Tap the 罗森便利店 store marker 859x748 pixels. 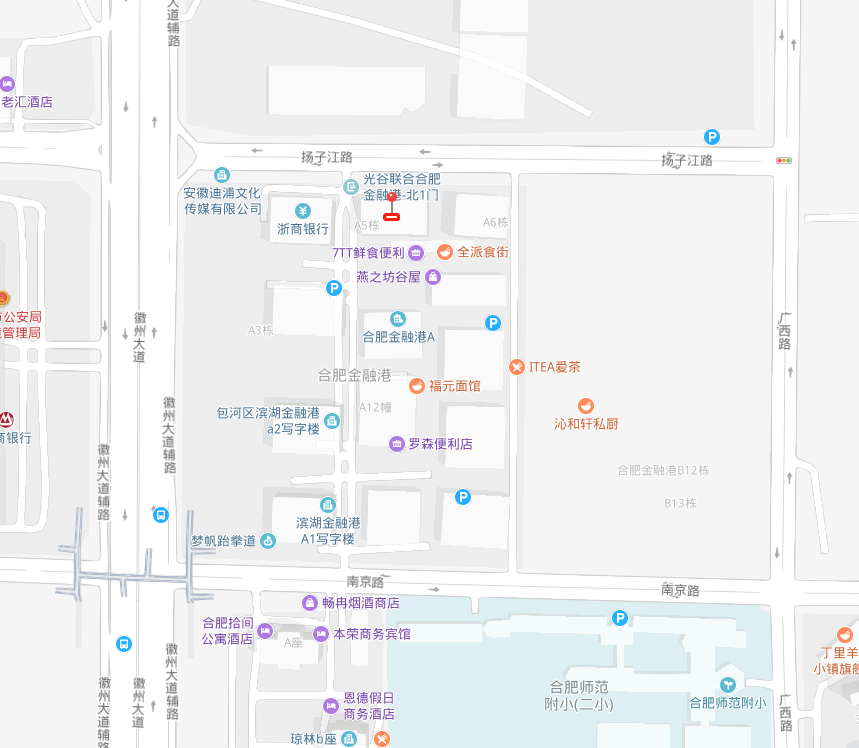(396, 443)
